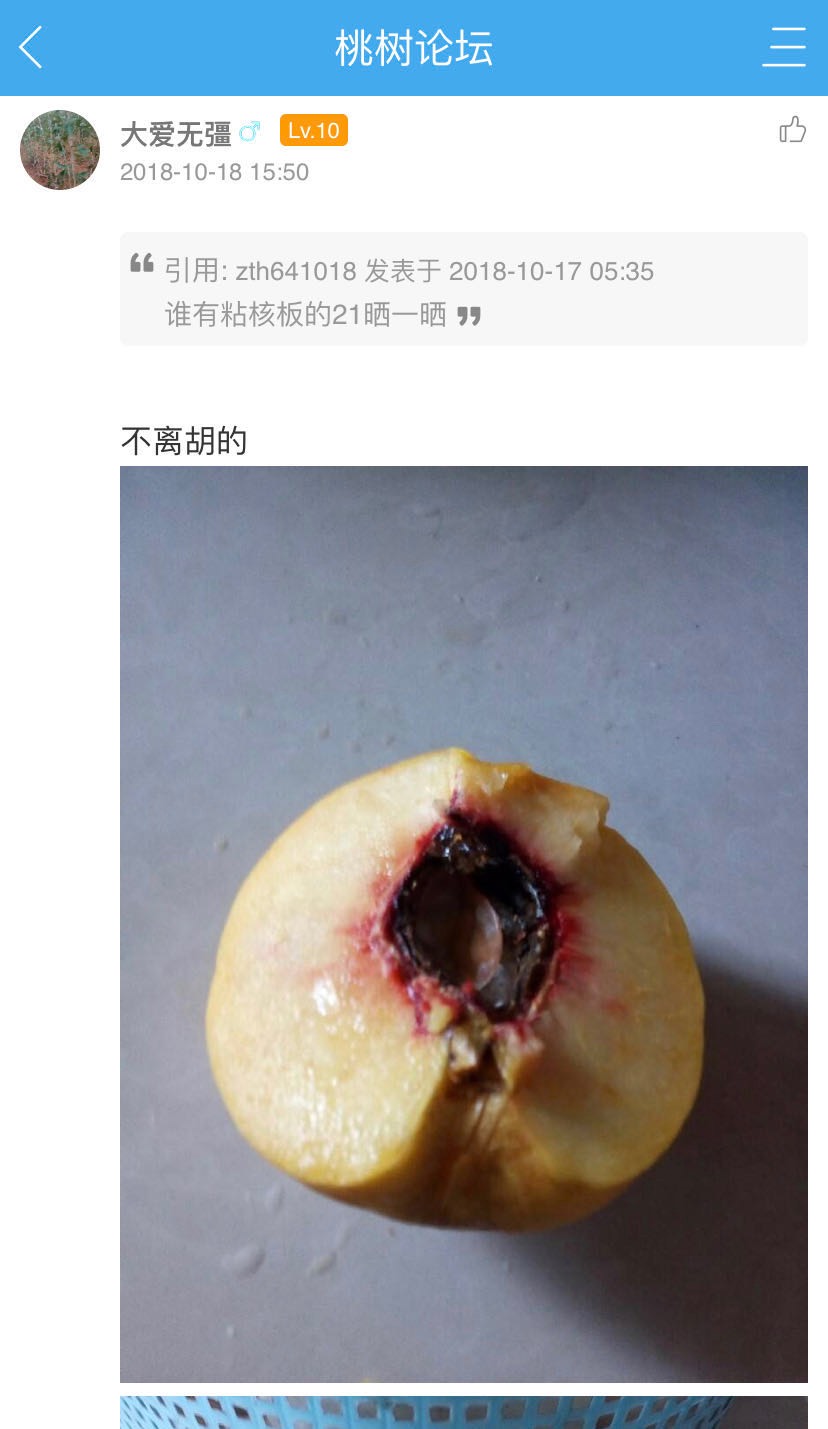Viewport: 828px width, 1429px height.
Task: Open the hamburger menu in the header
Action: tap(784, 47)
